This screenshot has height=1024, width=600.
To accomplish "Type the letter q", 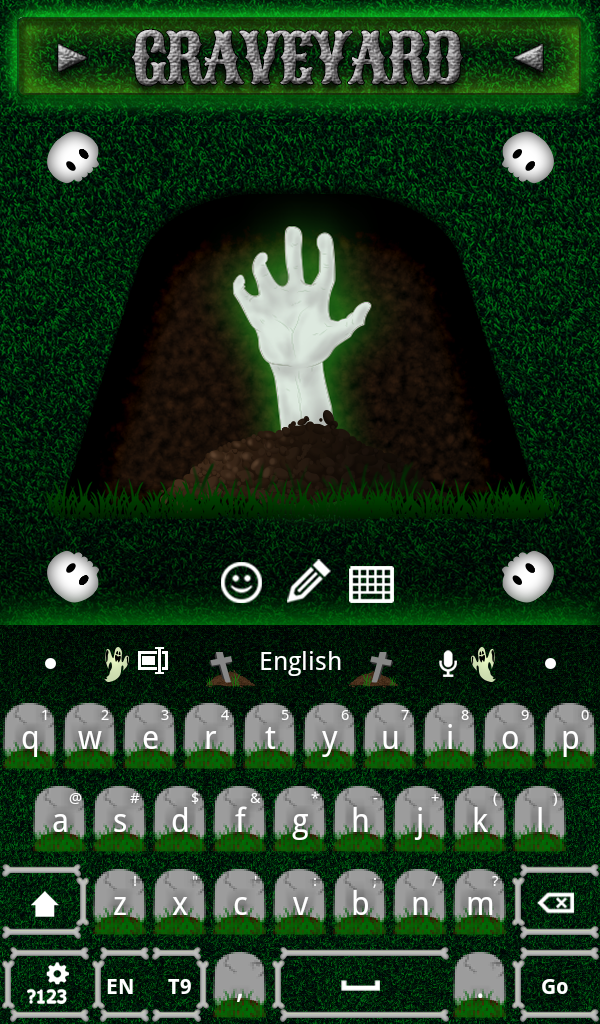I will coord(31,738).
